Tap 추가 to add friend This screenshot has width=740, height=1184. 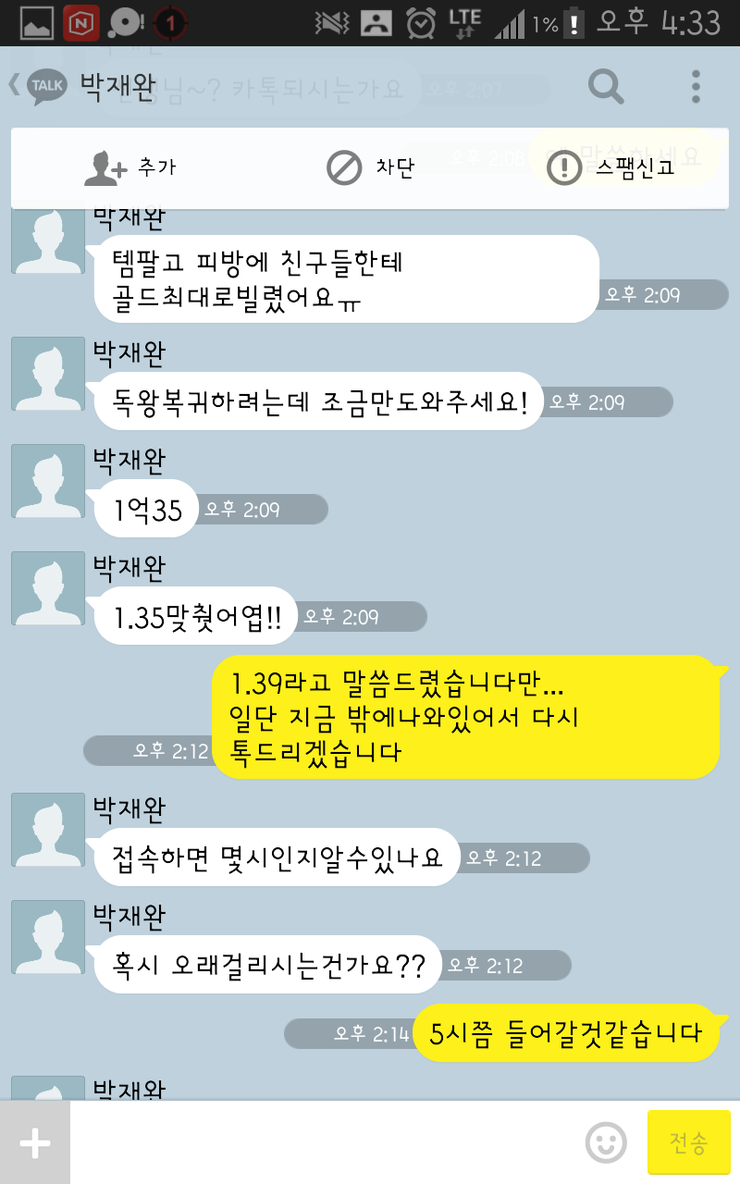click(130, 168)
